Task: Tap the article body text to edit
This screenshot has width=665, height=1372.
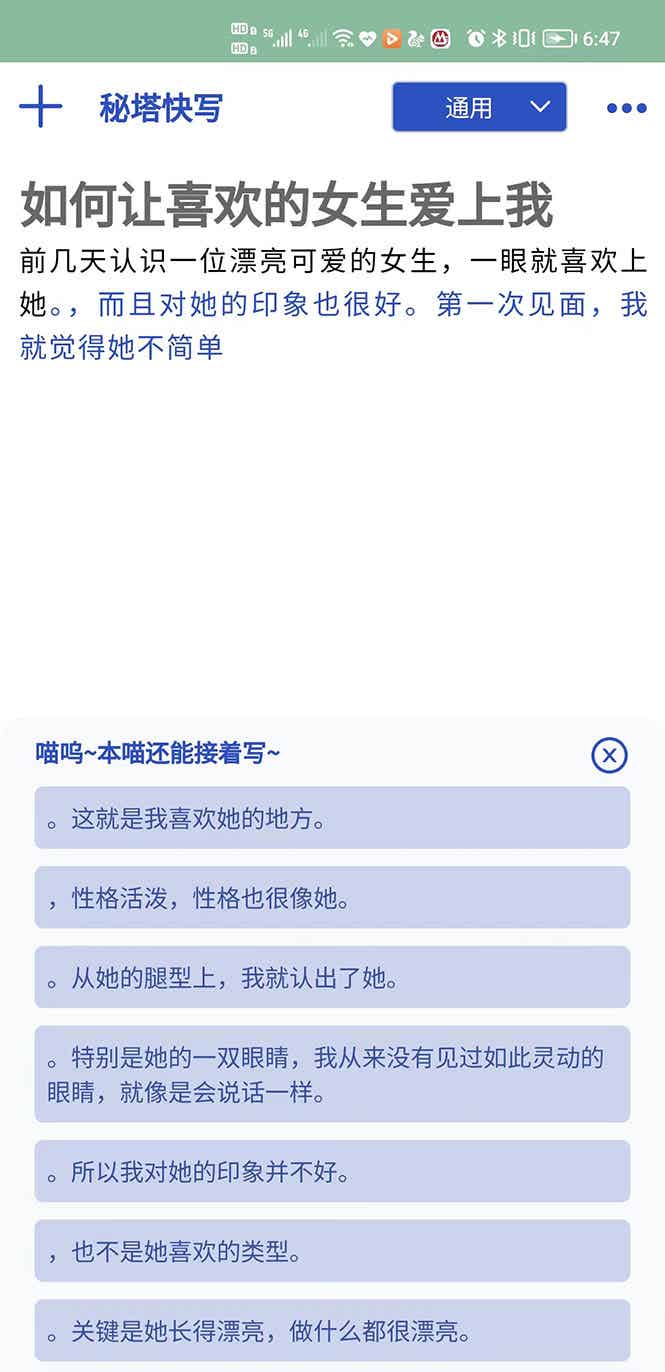Action: click(332, 304)
